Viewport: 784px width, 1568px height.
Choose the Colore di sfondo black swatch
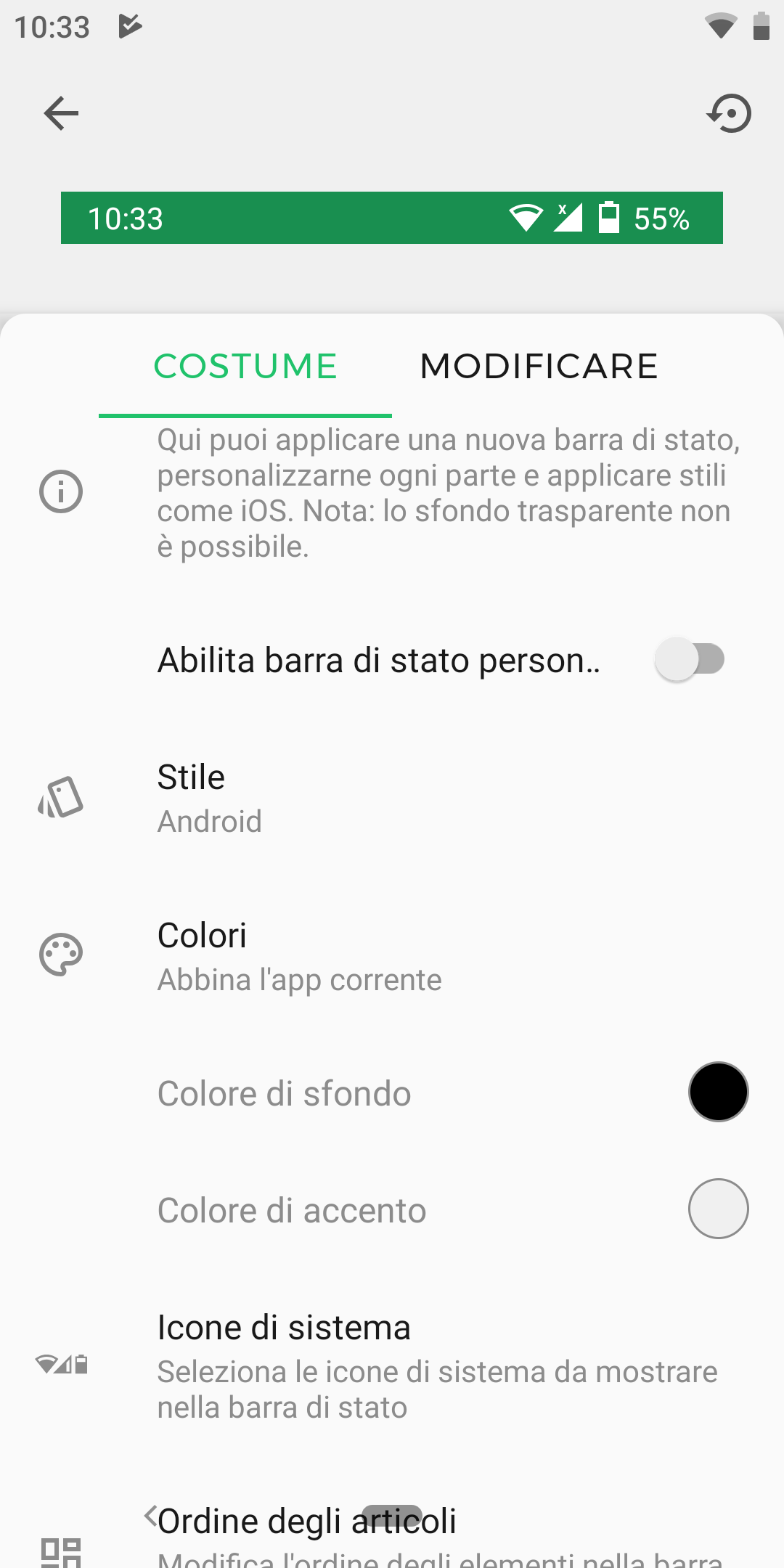point(718,1092)
